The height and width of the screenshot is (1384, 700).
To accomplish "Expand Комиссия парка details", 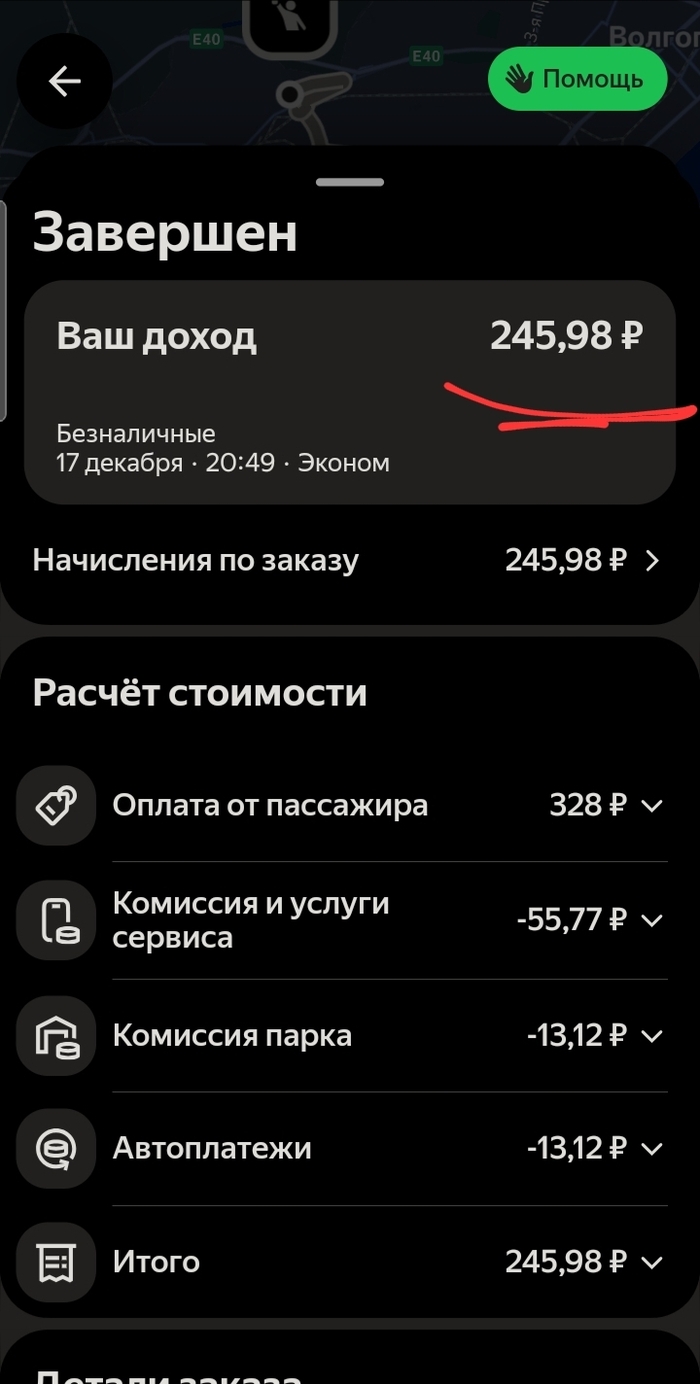I will point(651,1035).
